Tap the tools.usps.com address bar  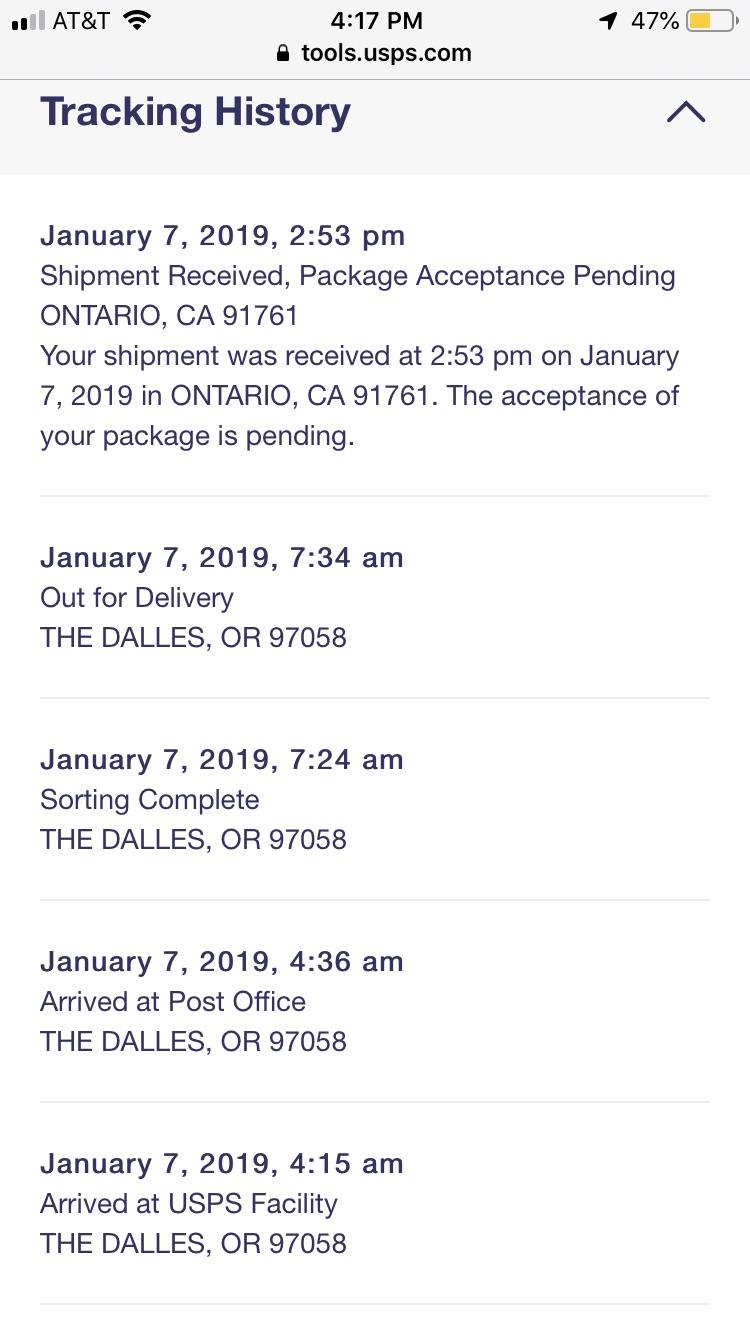click(374, 53)
